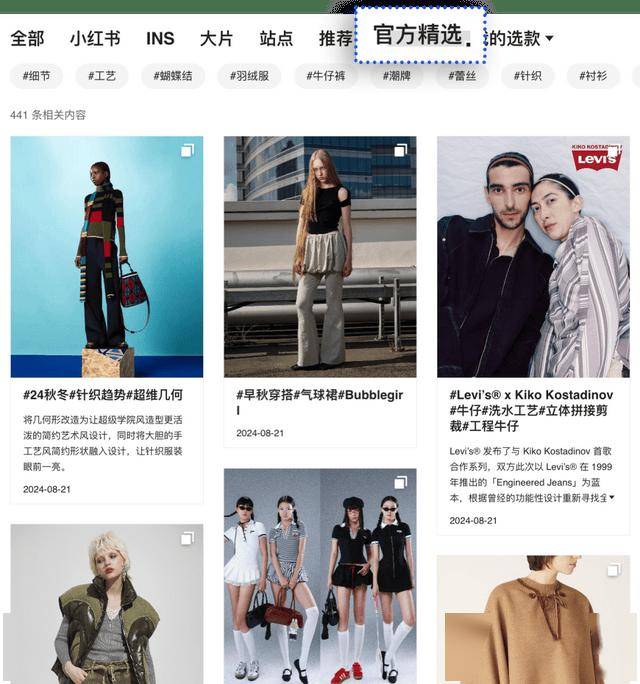Open the 大片 tab
640x684 pixels.
pyautogui.click(x=216, y=39)
